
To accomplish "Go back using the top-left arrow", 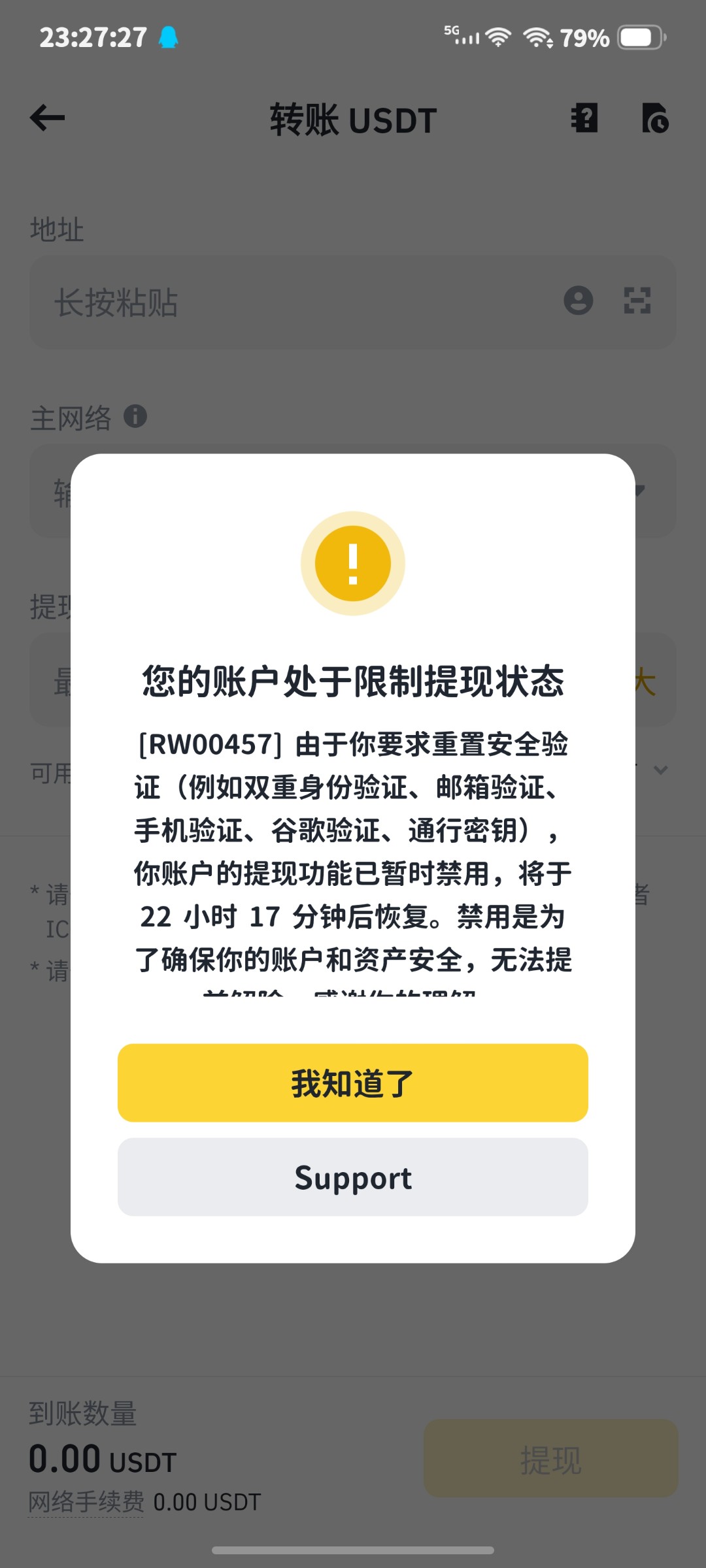I will click(47, 118).
